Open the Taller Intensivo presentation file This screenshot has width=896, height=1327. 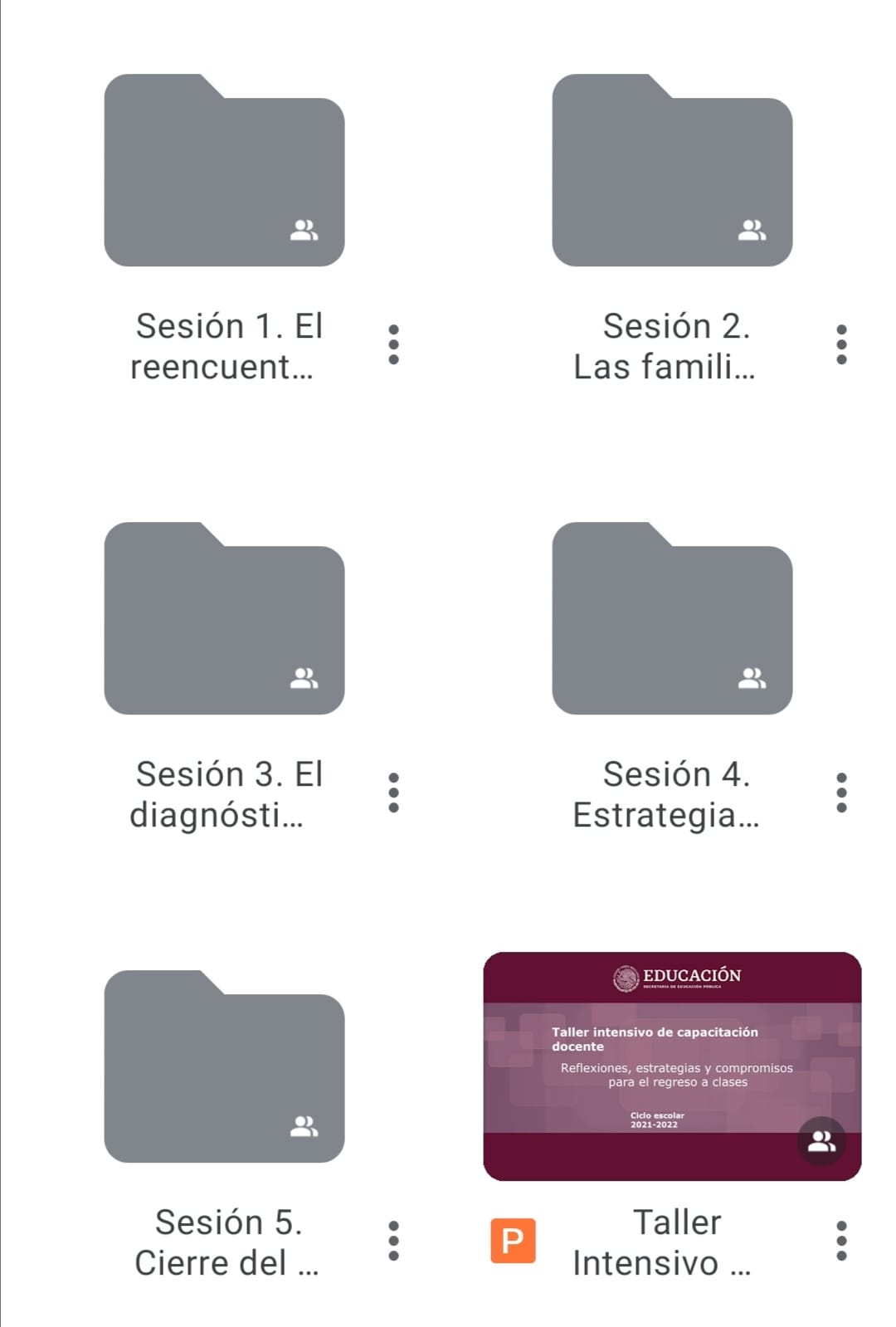672,1066
